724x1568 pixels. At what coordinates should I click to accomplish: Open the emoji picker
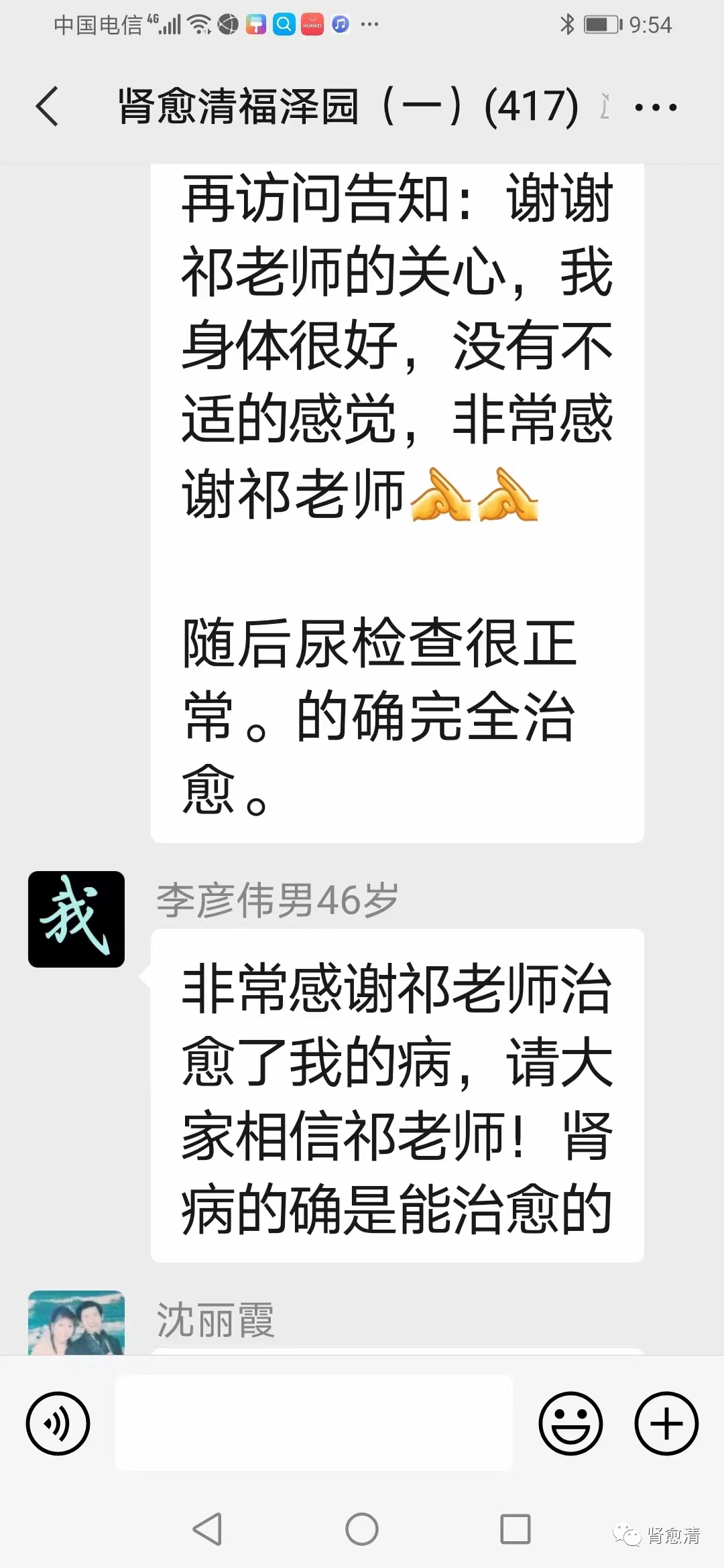570,1423
